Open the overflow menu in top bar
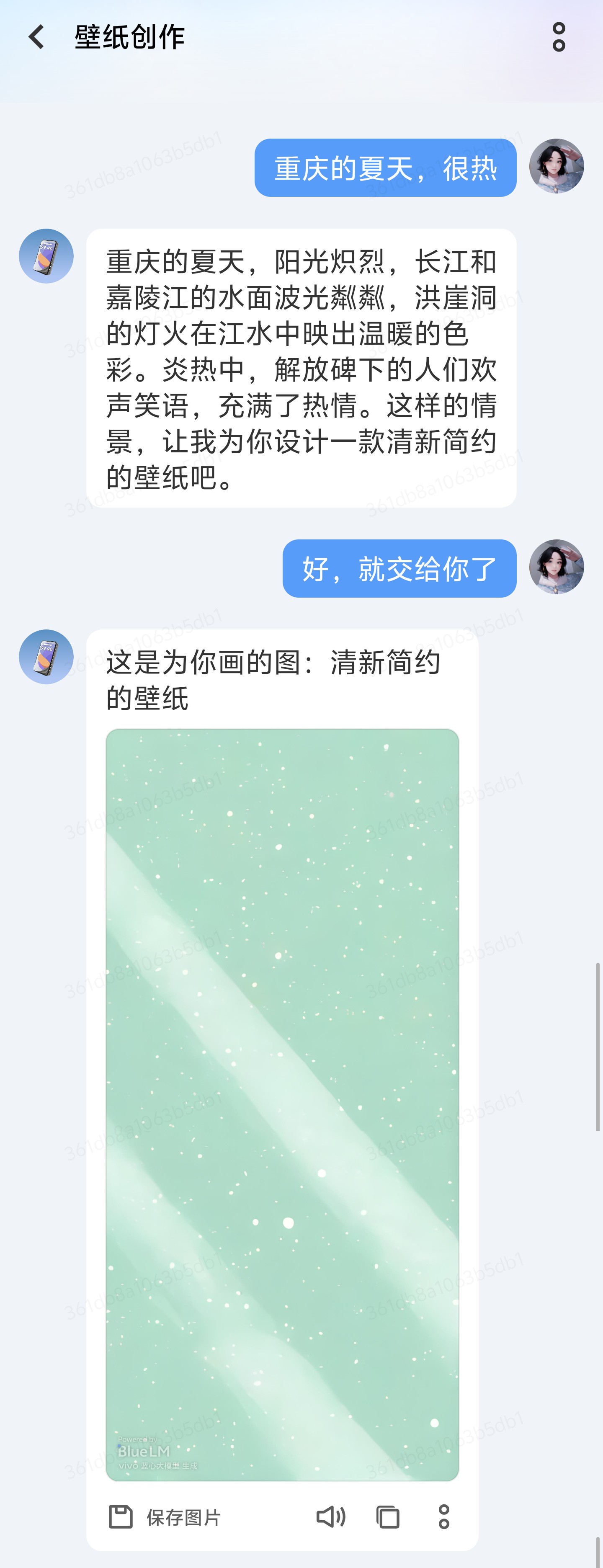 coord(559,37)
